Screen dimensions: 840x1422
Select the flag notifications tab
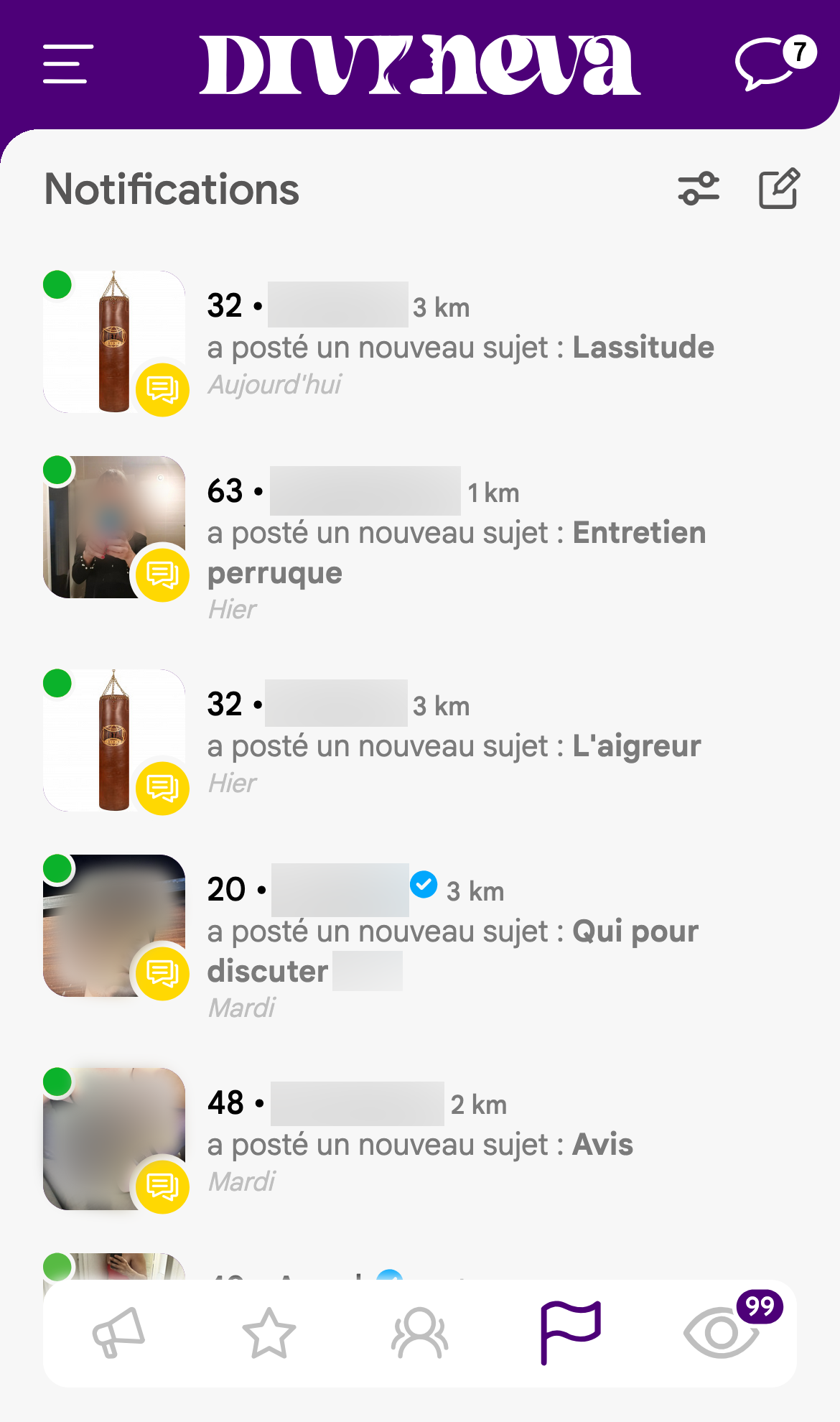point(570,1333)
